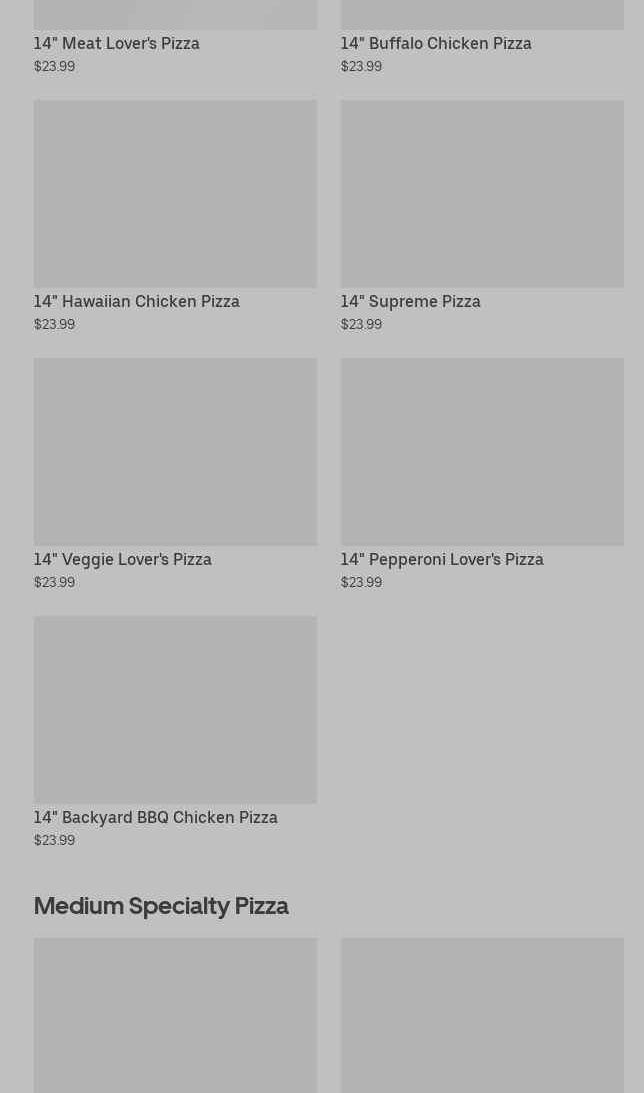
Task: Select the 14" Buffalo Chicken Pizza
Action: click(482, 38)
